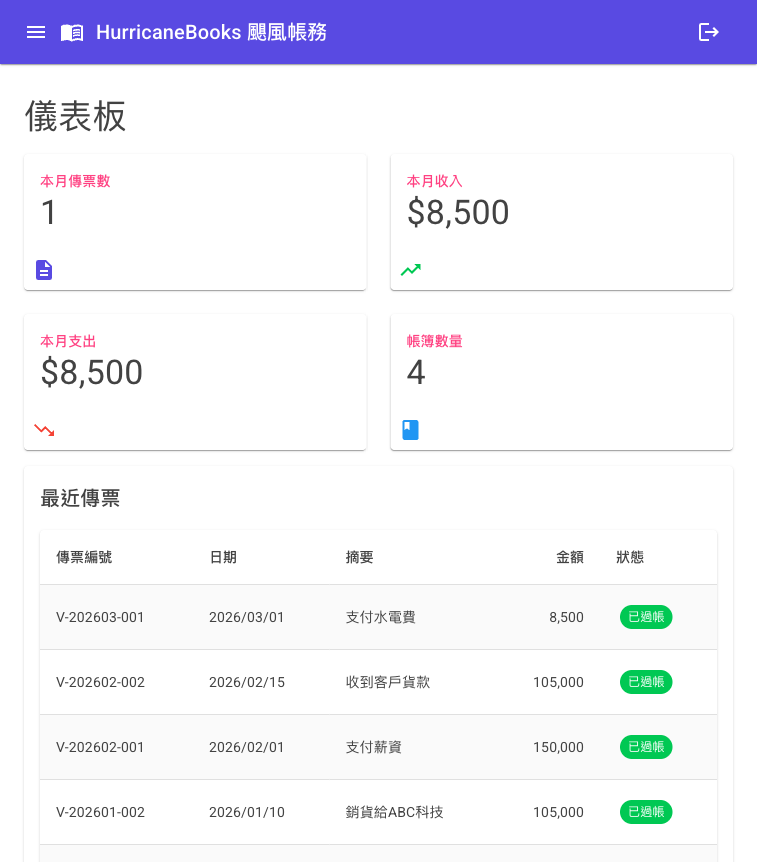Click the voucher document icon on 本月傳票數 card
Viewport: 757px width, 862px height.
coord(43,270)
